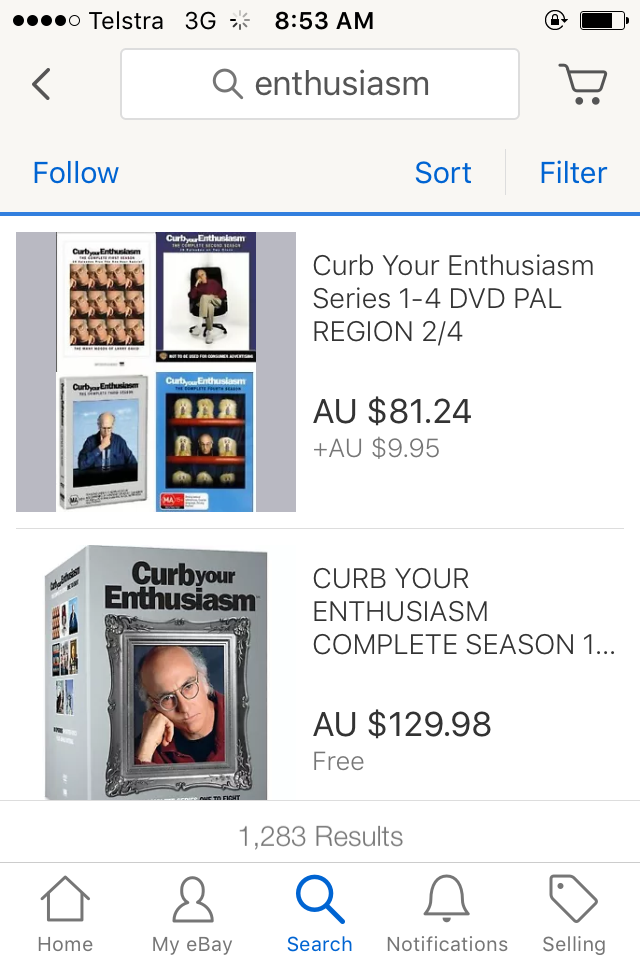Follow this search
The width and height of the screenshot is (640, 960).
[76, 173]
